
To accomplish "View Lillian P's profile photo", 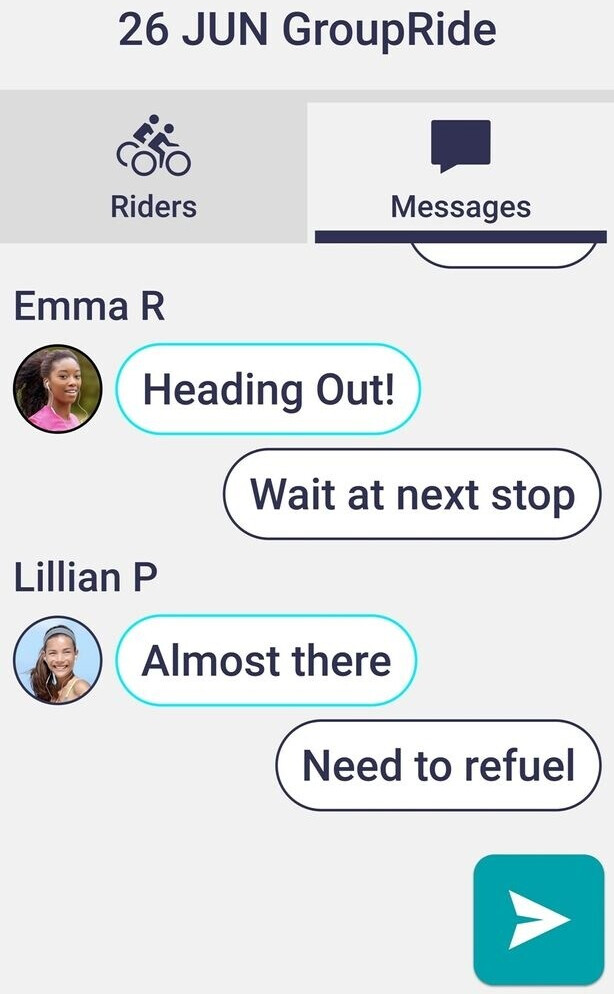I will [58, 660].
